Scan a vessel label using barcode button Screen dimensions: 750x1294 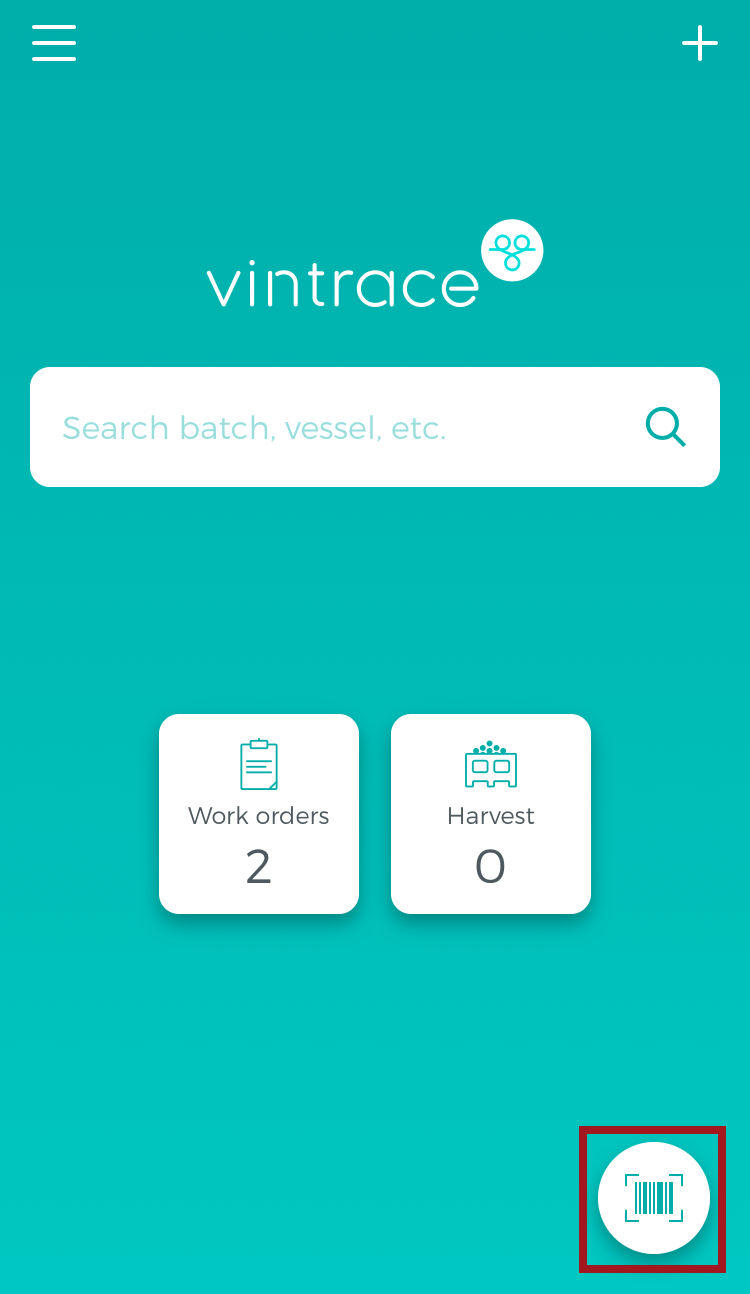click(652, 1197)
